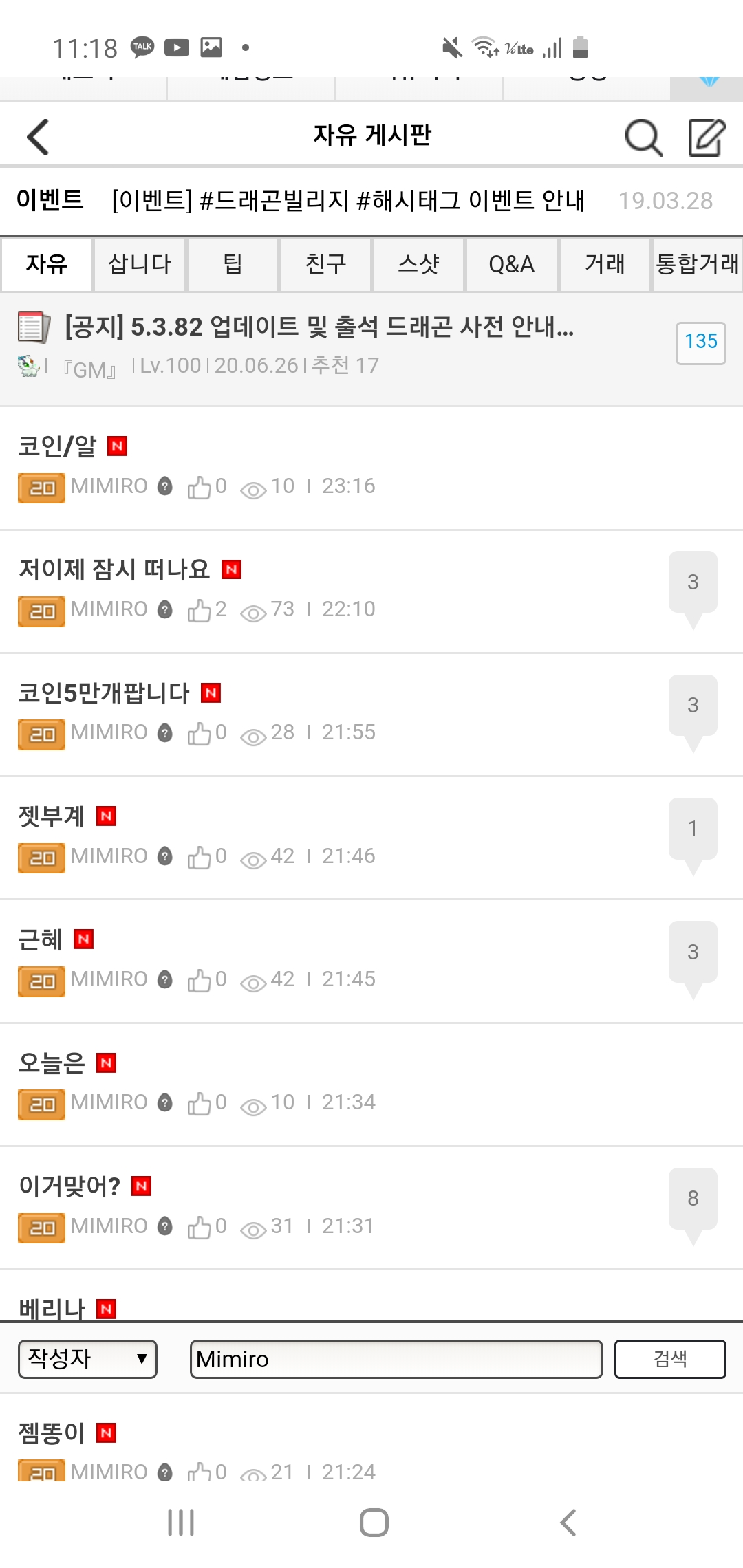Viewport: 743px width, 1568px height.
Task: Open the 통합거래 tab
Action: 697,264
